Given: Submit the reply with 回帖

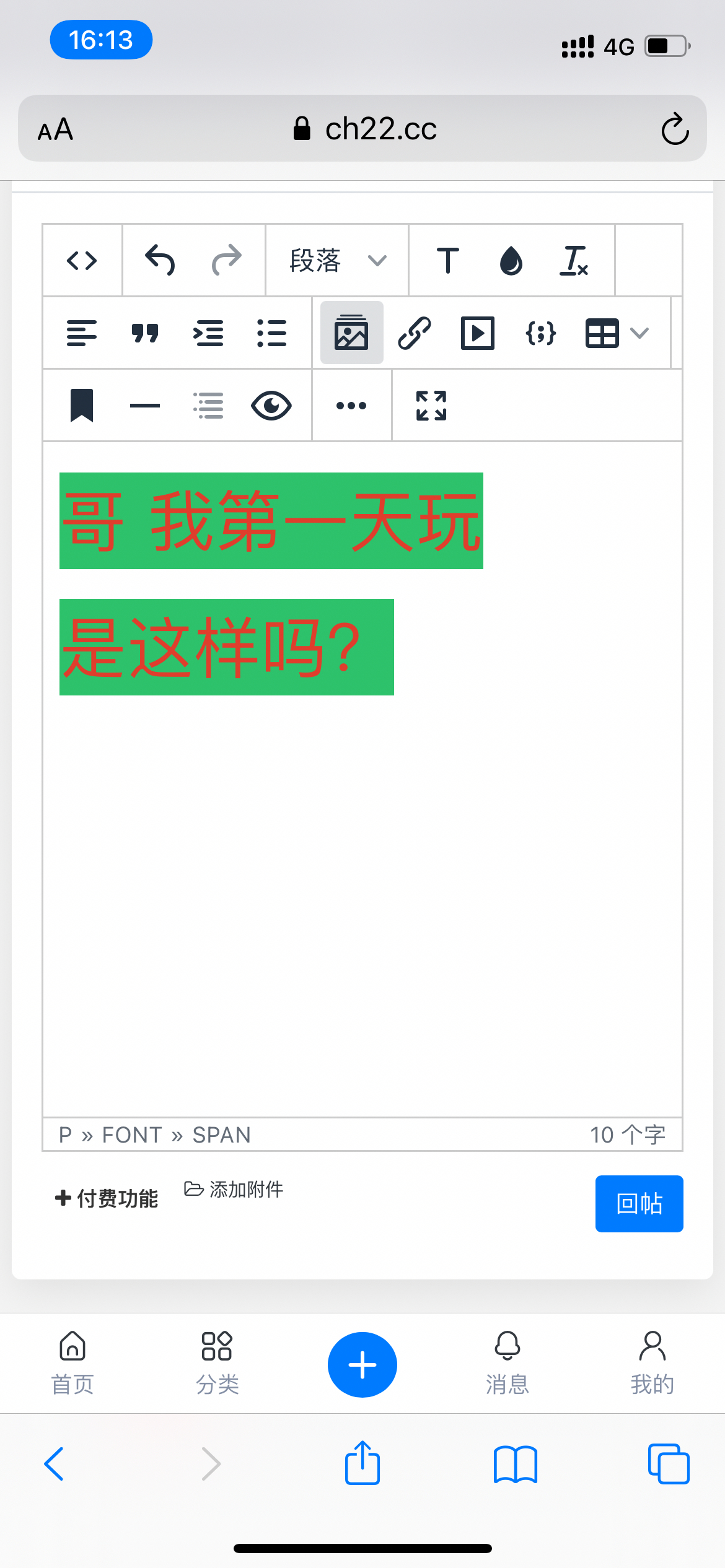Looking at the screenshot, I should [x=639, y=1203].
